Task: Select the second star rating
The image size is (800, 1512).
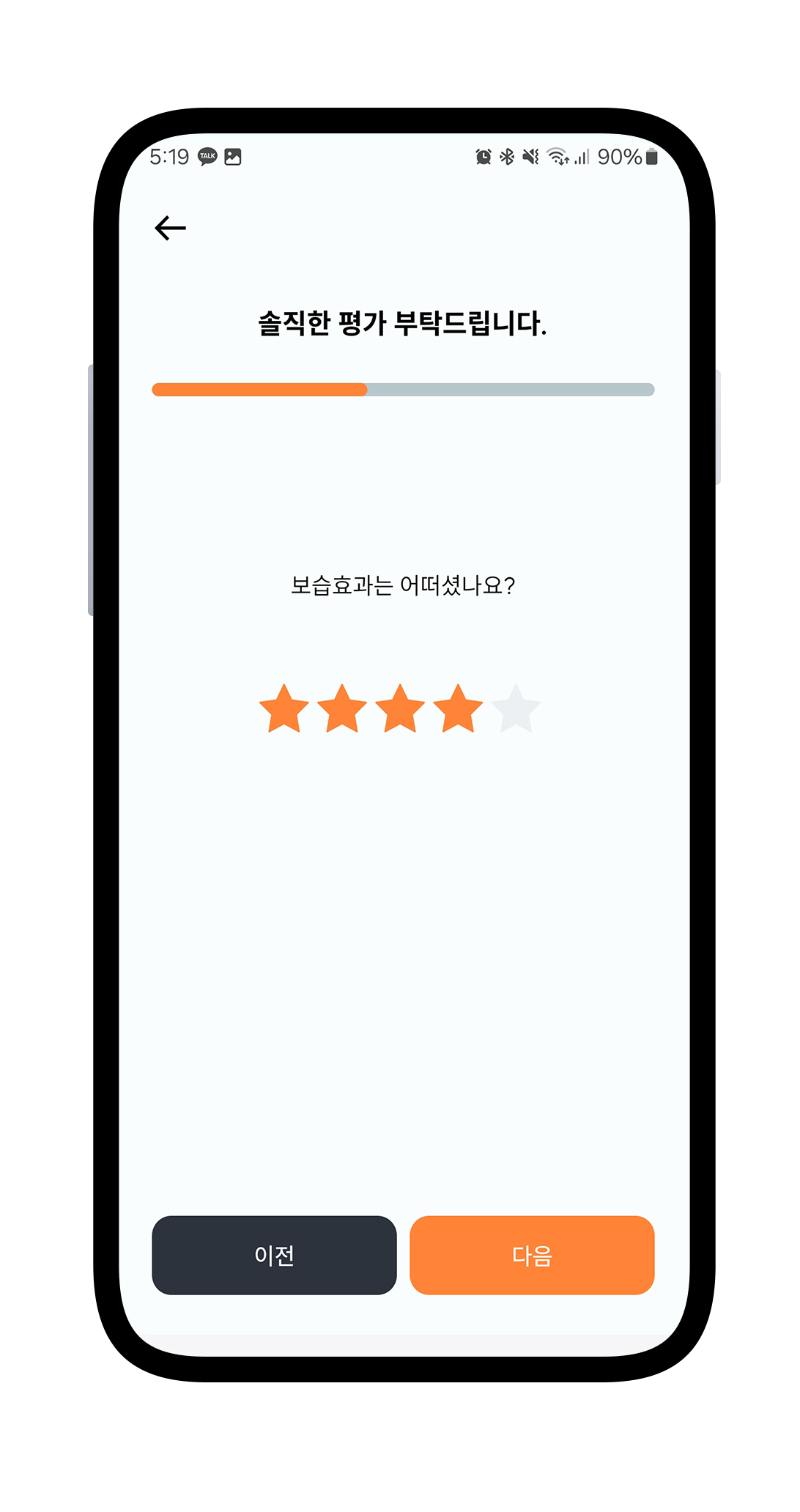Action: pos(342,709)
